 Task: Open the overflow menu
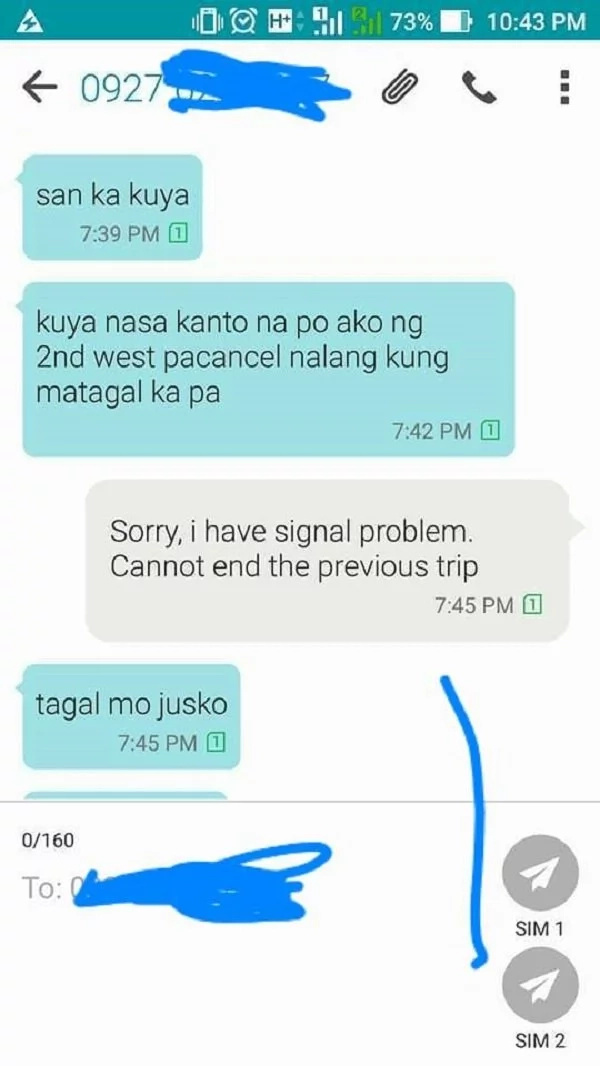coord(565,88)
